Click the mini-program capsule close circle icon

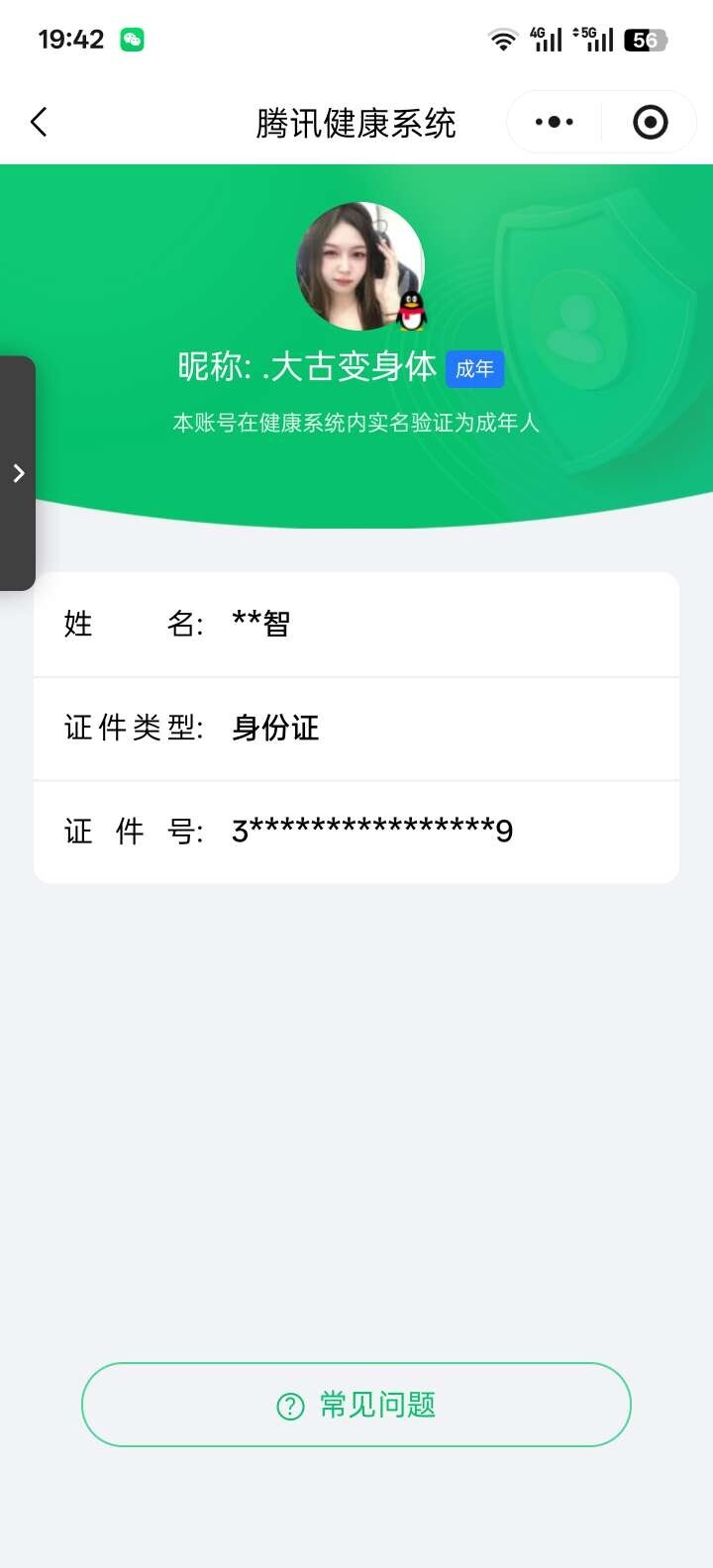click(651, 122)
